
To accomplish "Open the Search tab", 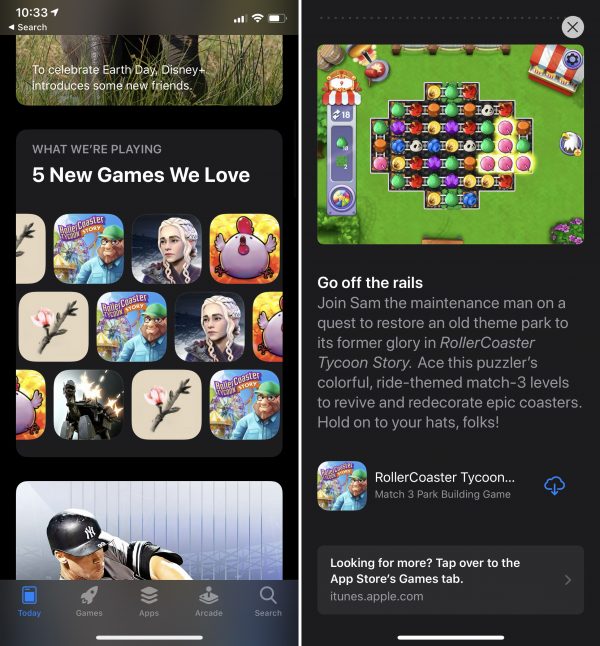I will coord(268,601).
